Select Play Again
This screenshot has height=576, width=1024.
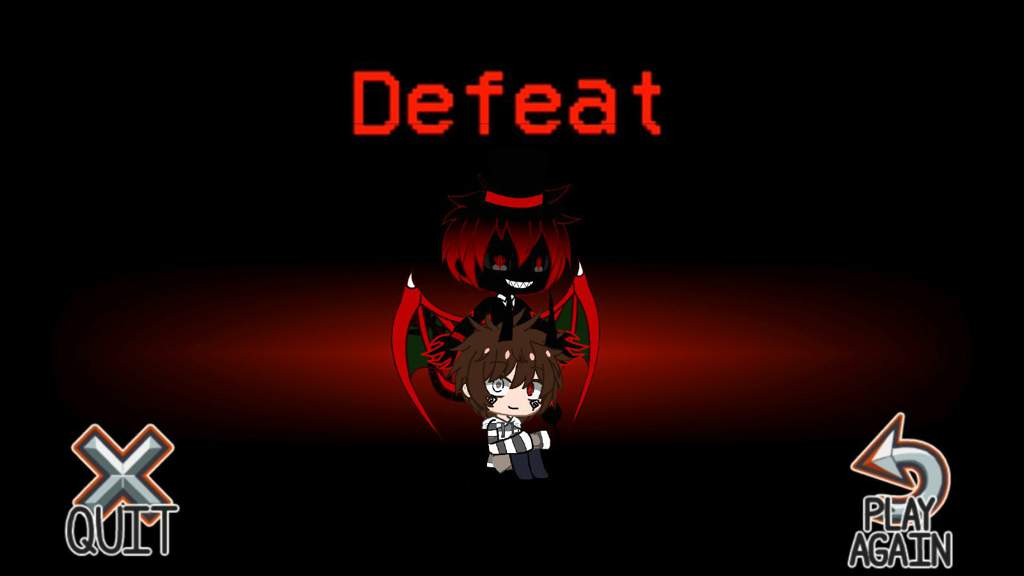[900, 492]
